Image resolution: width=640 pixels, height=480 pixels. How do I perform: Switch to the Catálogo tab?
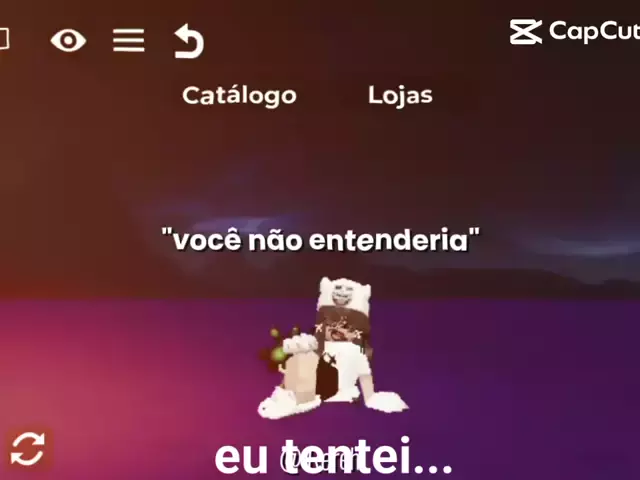pos(239,95)
